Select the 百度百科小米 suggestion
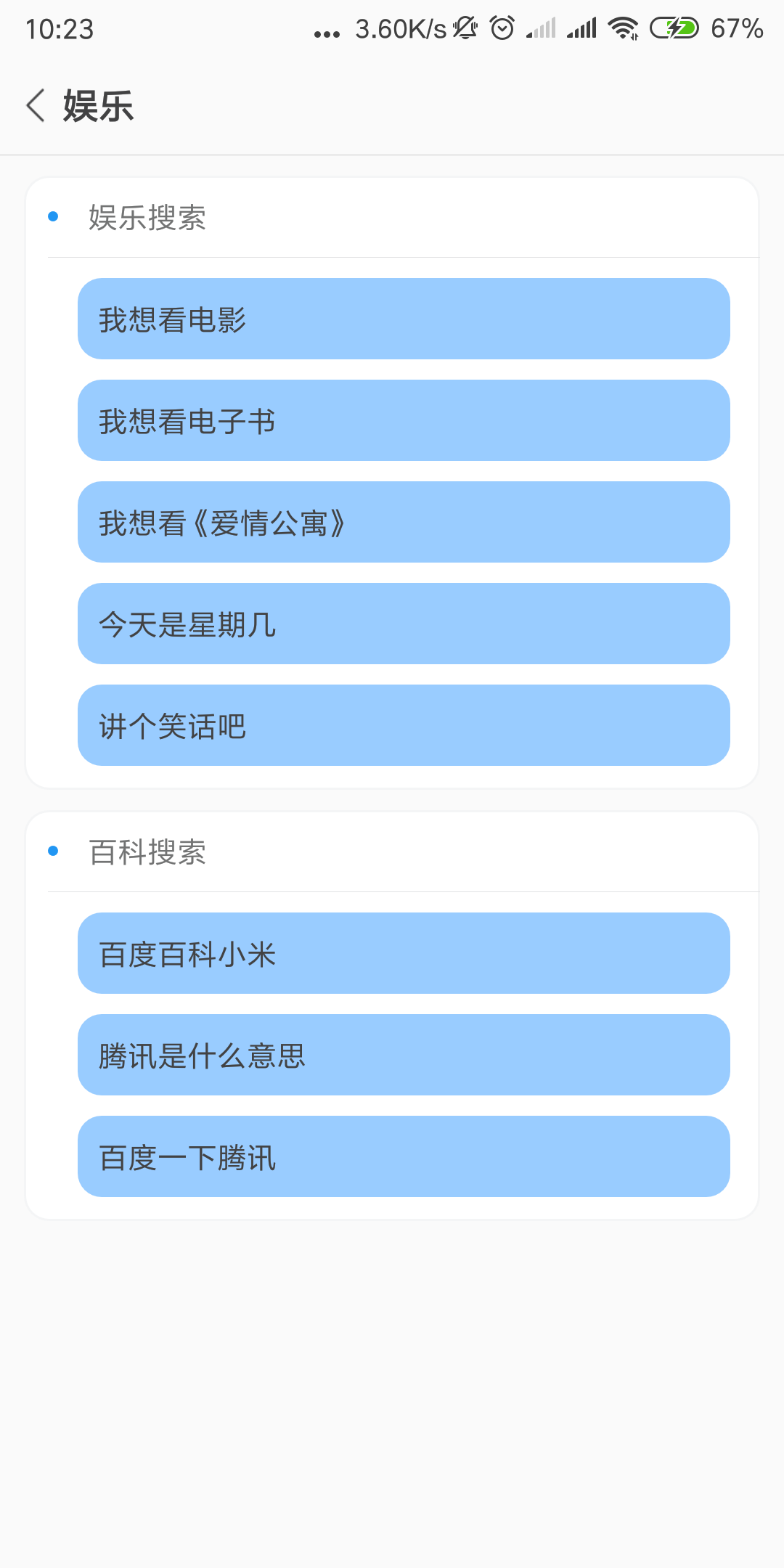784x1568 pixels. [403, 952]
